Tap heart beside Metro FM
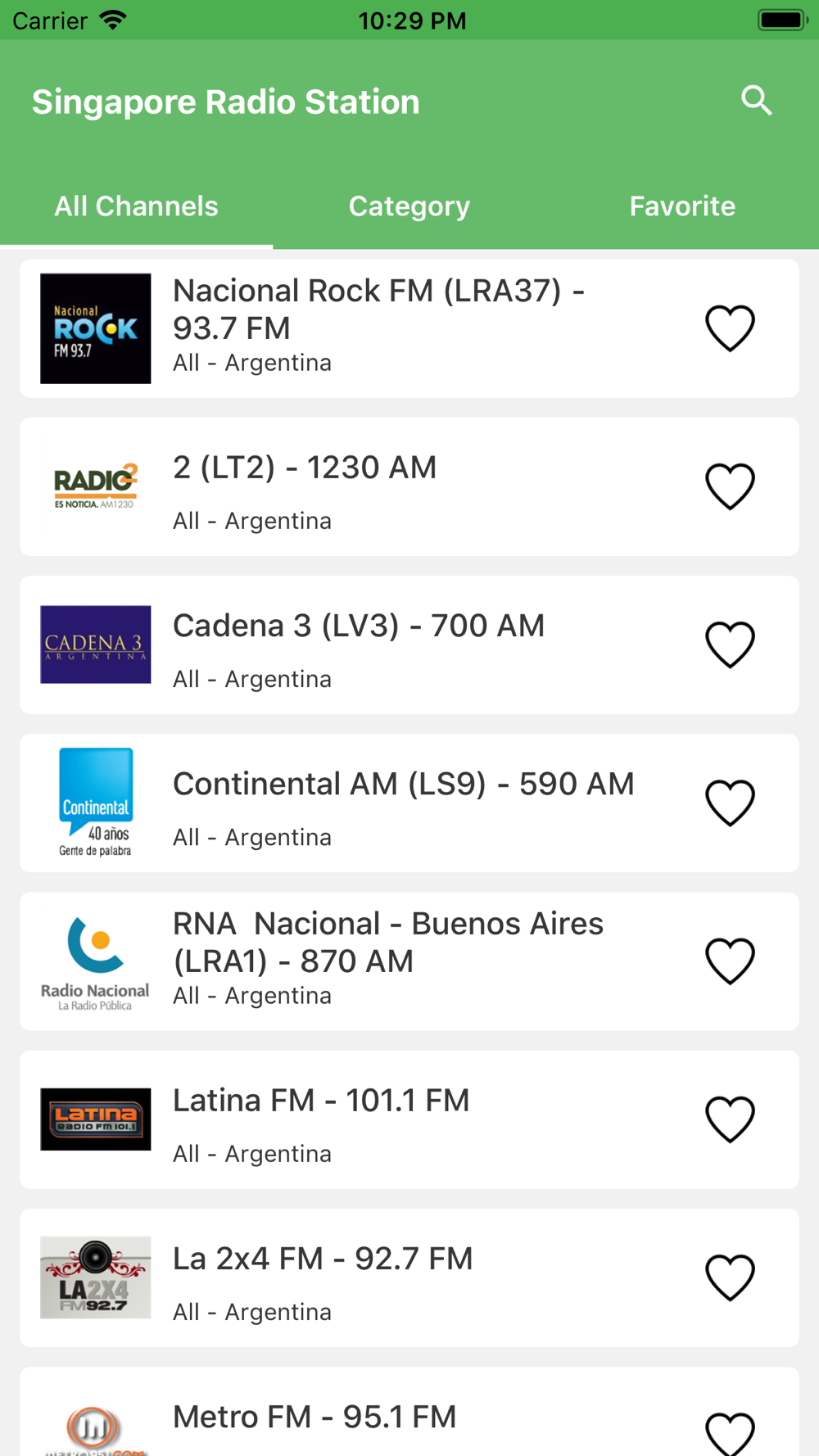This screenshot has height=1456, width=819. [x=730, y=1433]
